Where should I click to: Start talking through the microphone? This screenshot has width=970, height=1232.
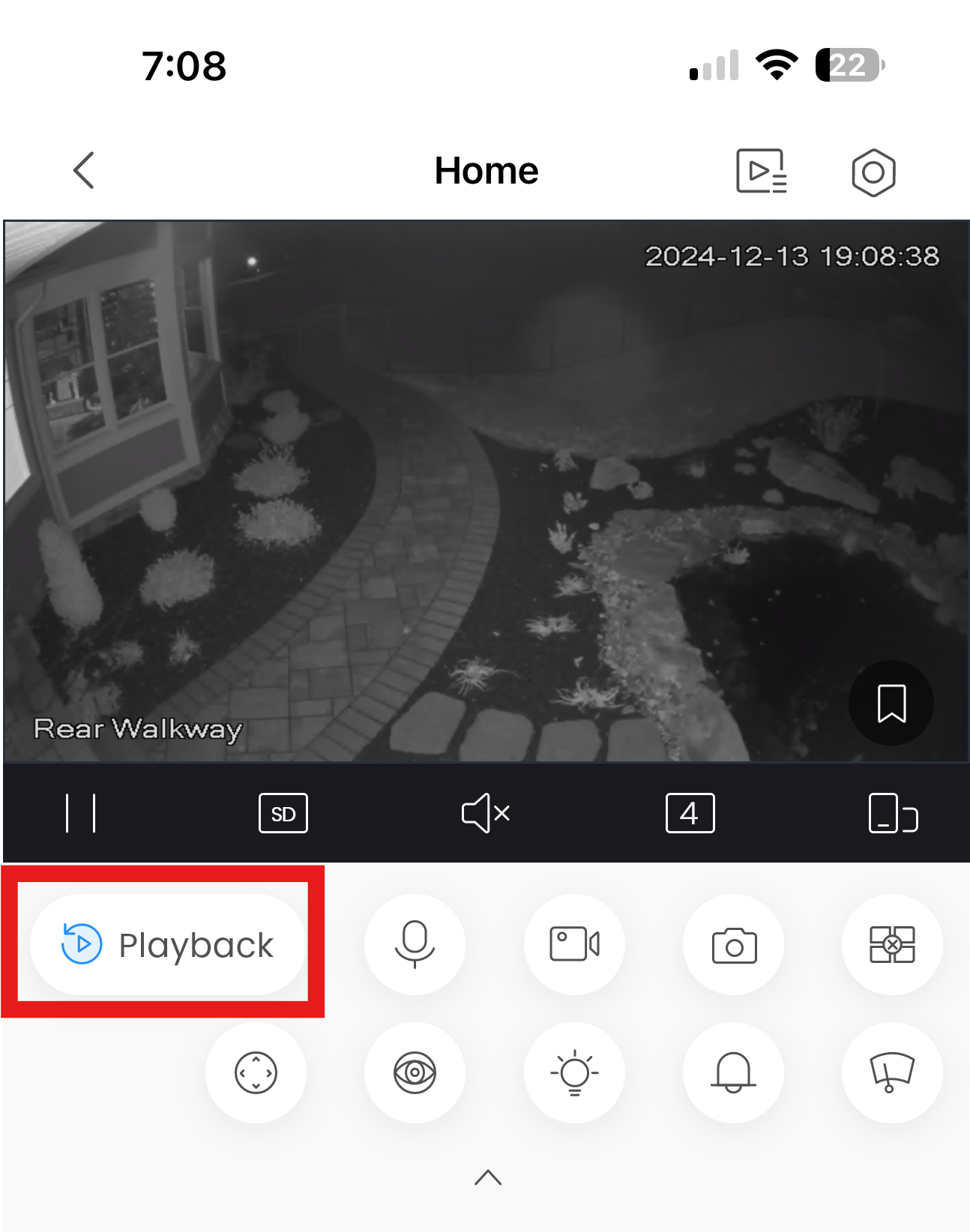[415, 944]
